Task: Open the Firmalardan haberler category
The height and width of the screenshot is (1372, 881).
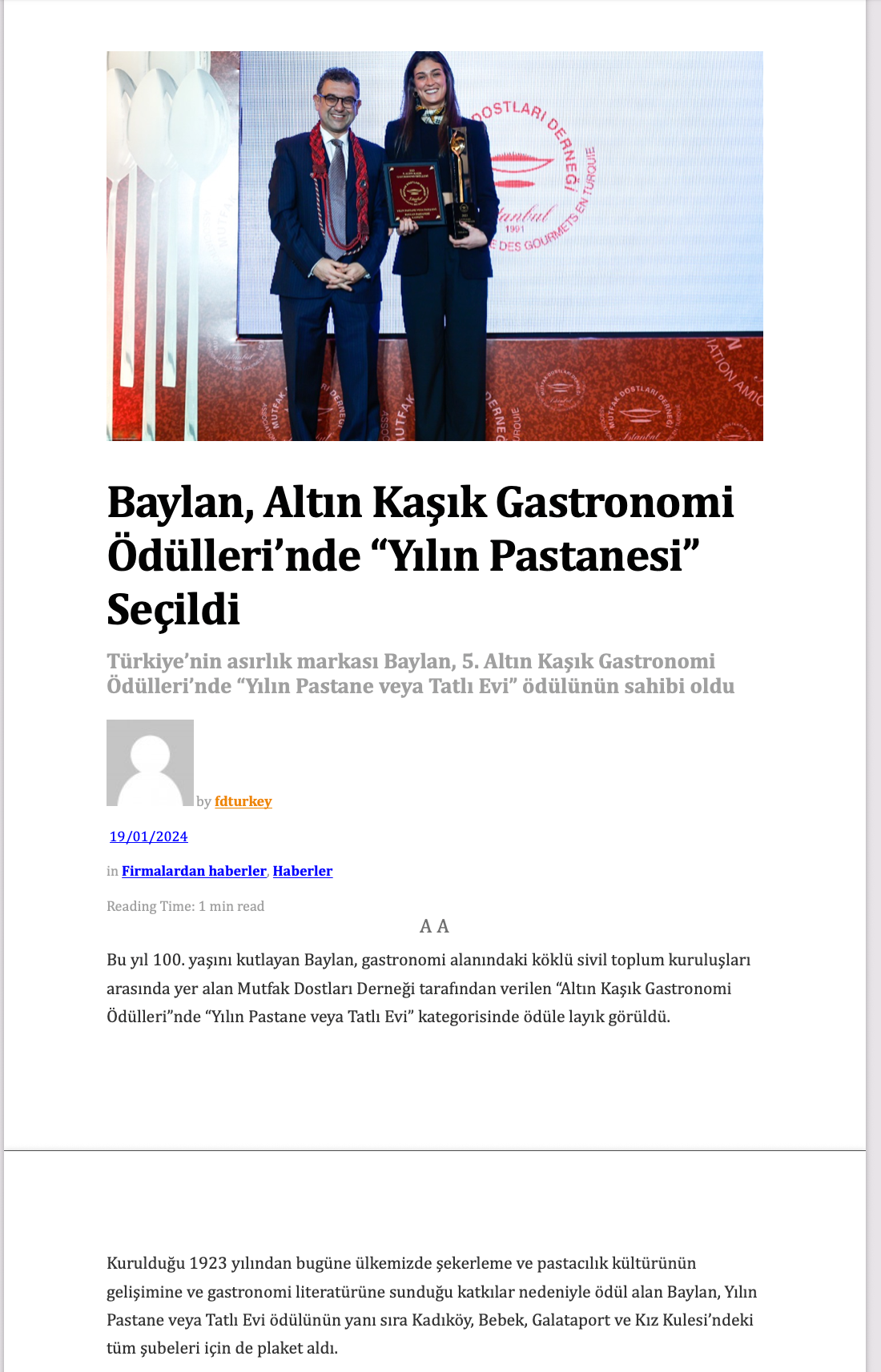Action: point(194,871)
